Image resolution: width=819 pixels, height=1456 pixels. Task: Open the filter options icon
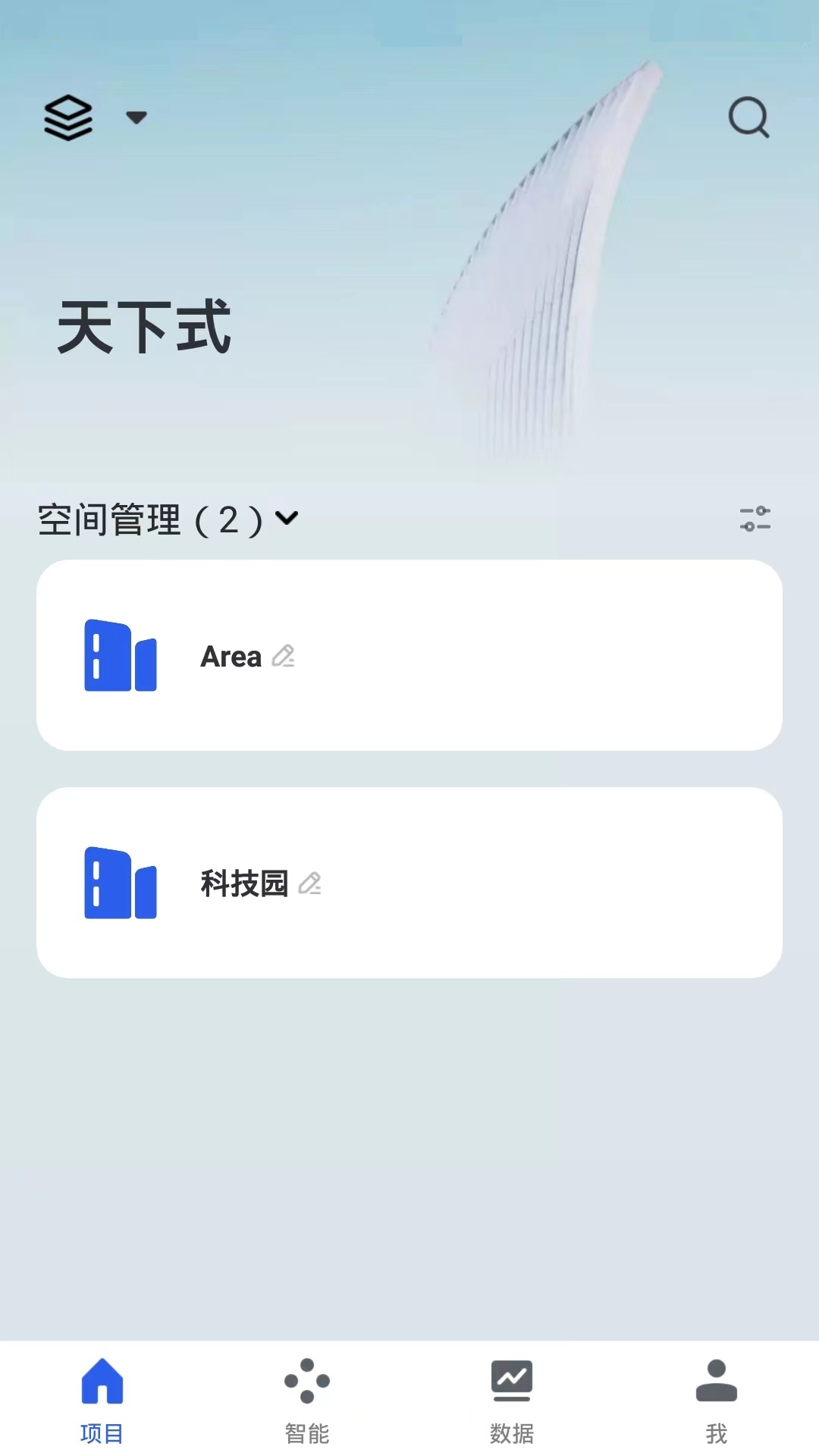pos(755,519)
